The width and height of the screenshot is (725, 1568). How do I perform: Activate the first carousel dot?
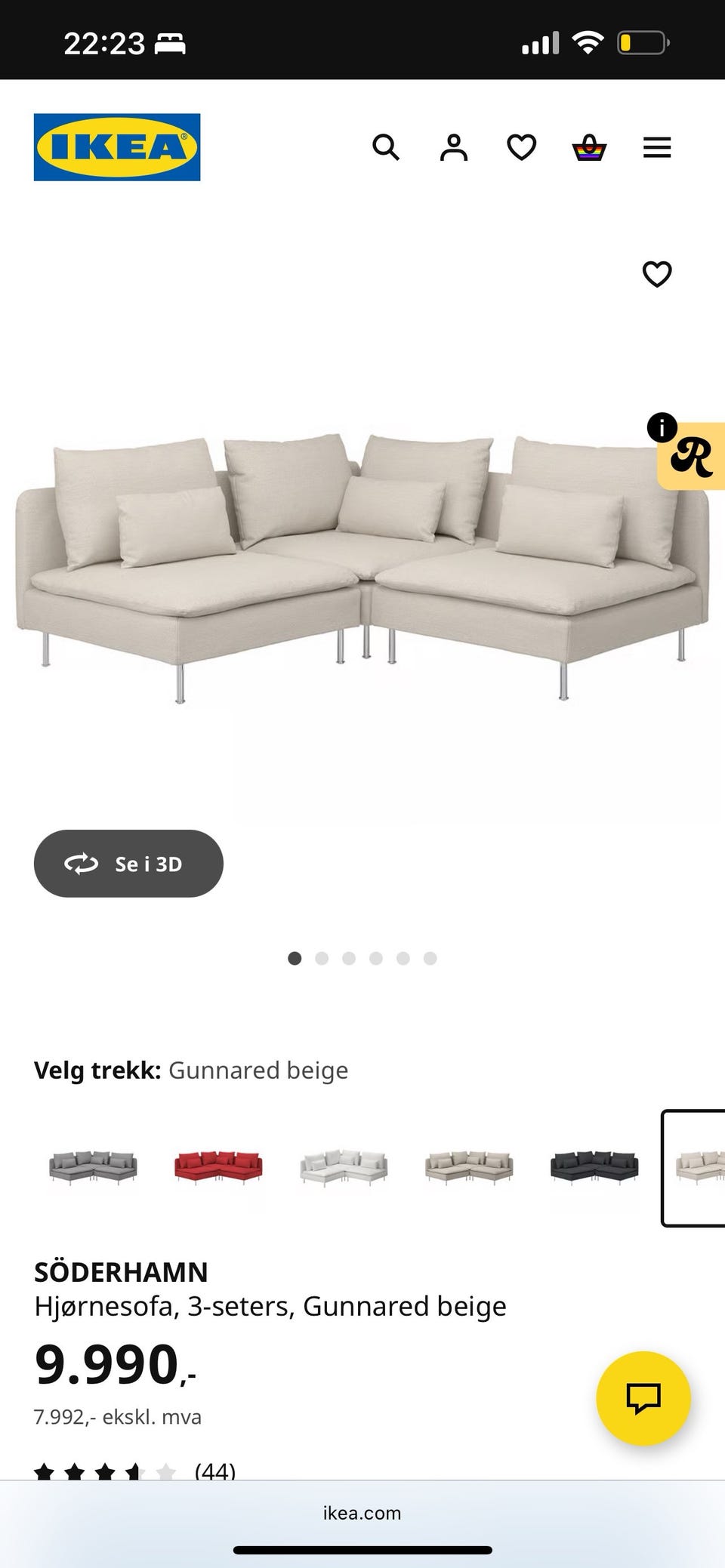(x=295, y=957)
